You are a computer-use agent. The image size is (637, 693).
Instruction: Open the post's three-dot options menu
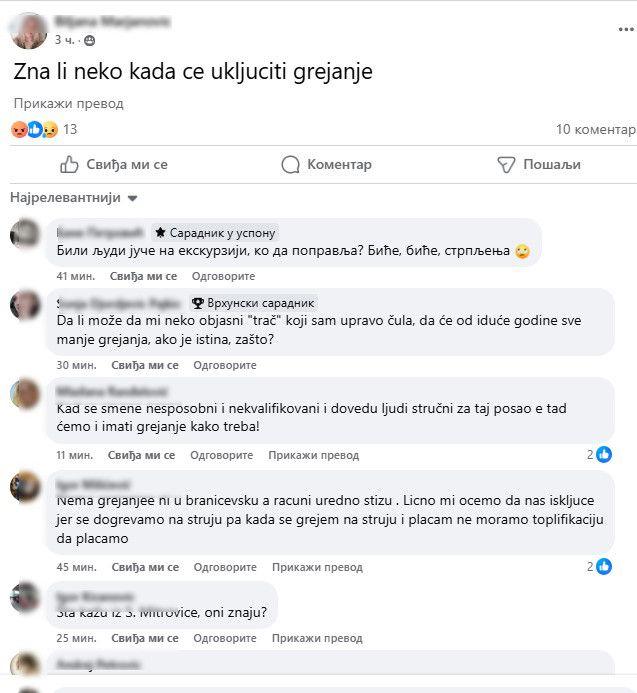(x=625, y=30)
